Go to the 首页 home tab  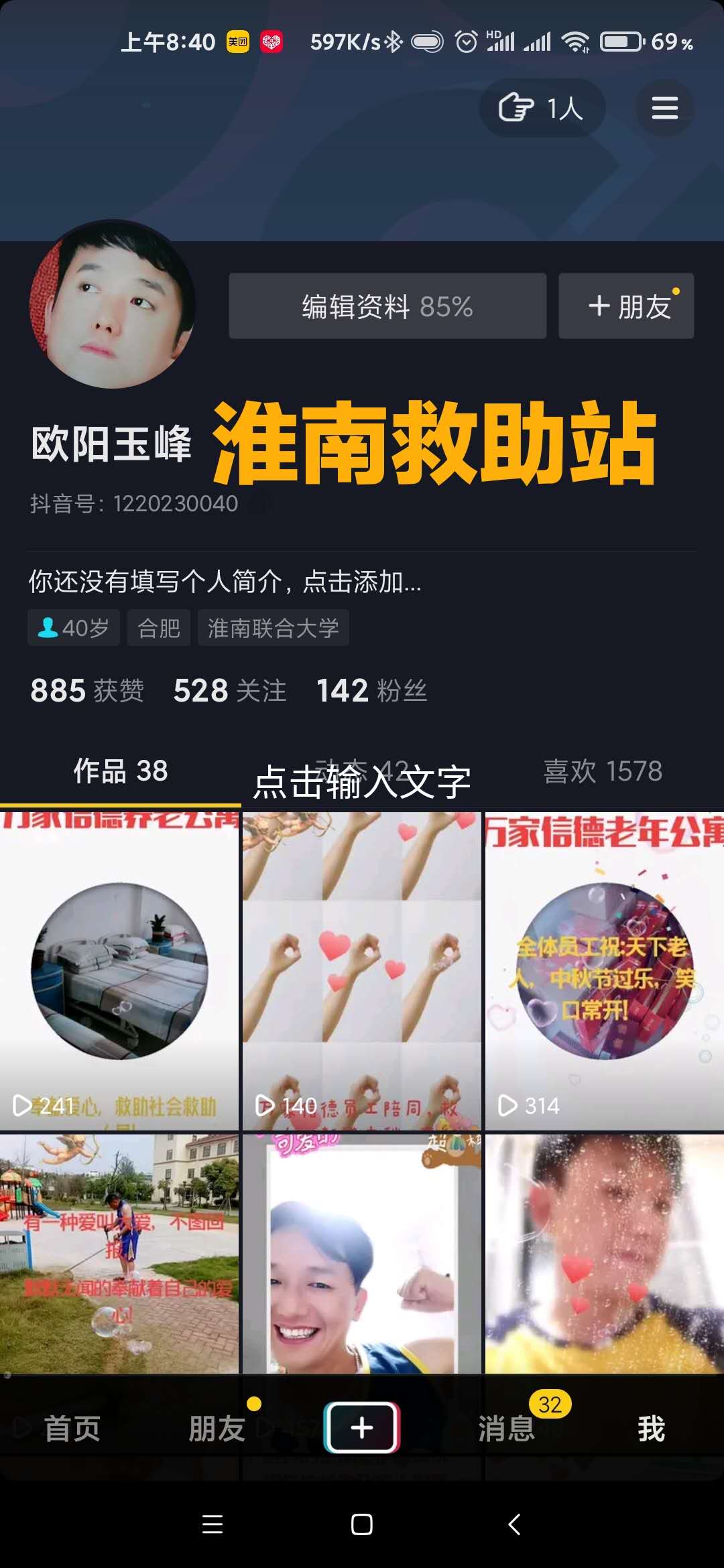[72, 1429]
